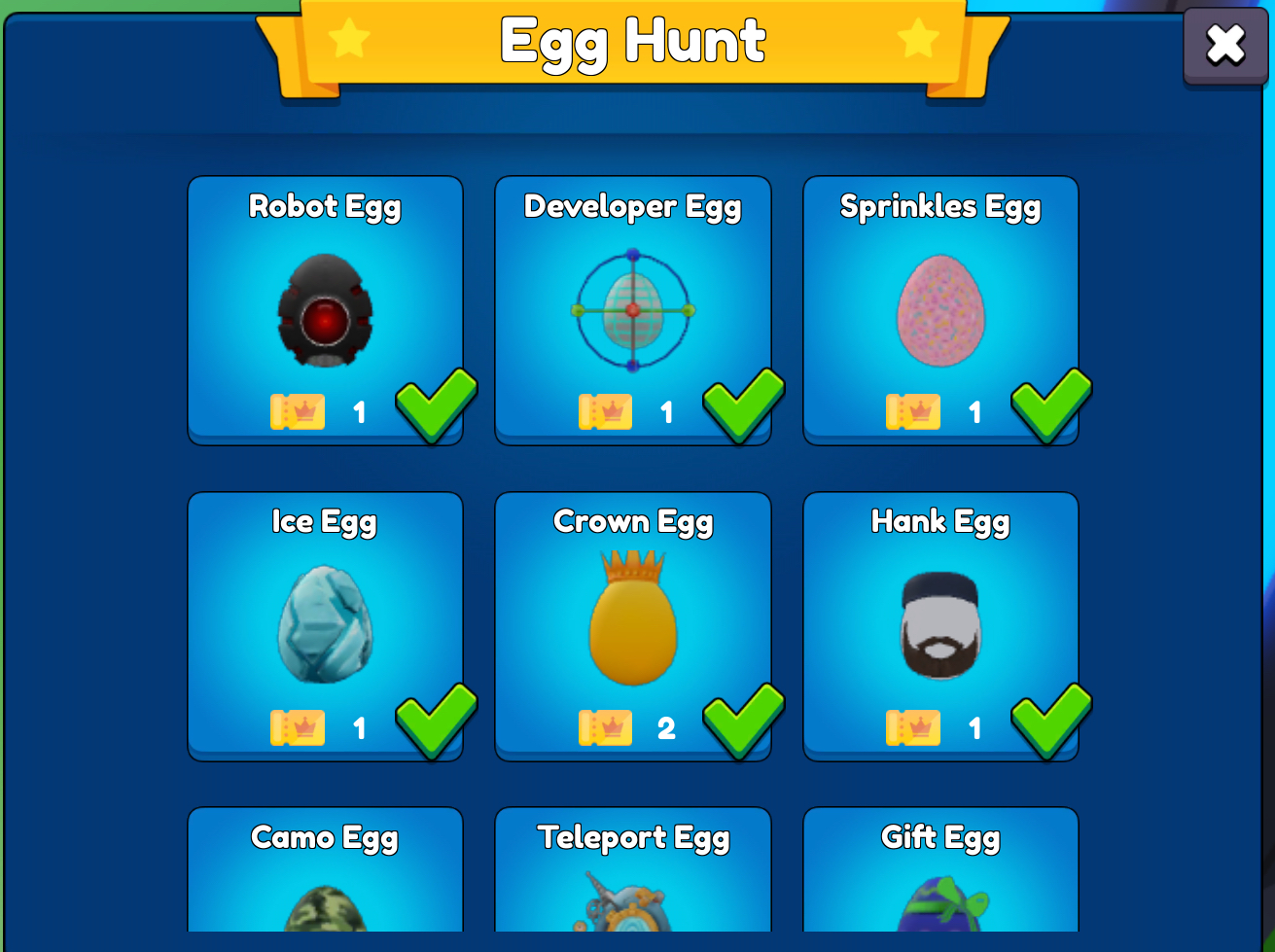This screenshot has width=1275, height=952.
Task: Open the Hank Egg card
Action: 939,626
